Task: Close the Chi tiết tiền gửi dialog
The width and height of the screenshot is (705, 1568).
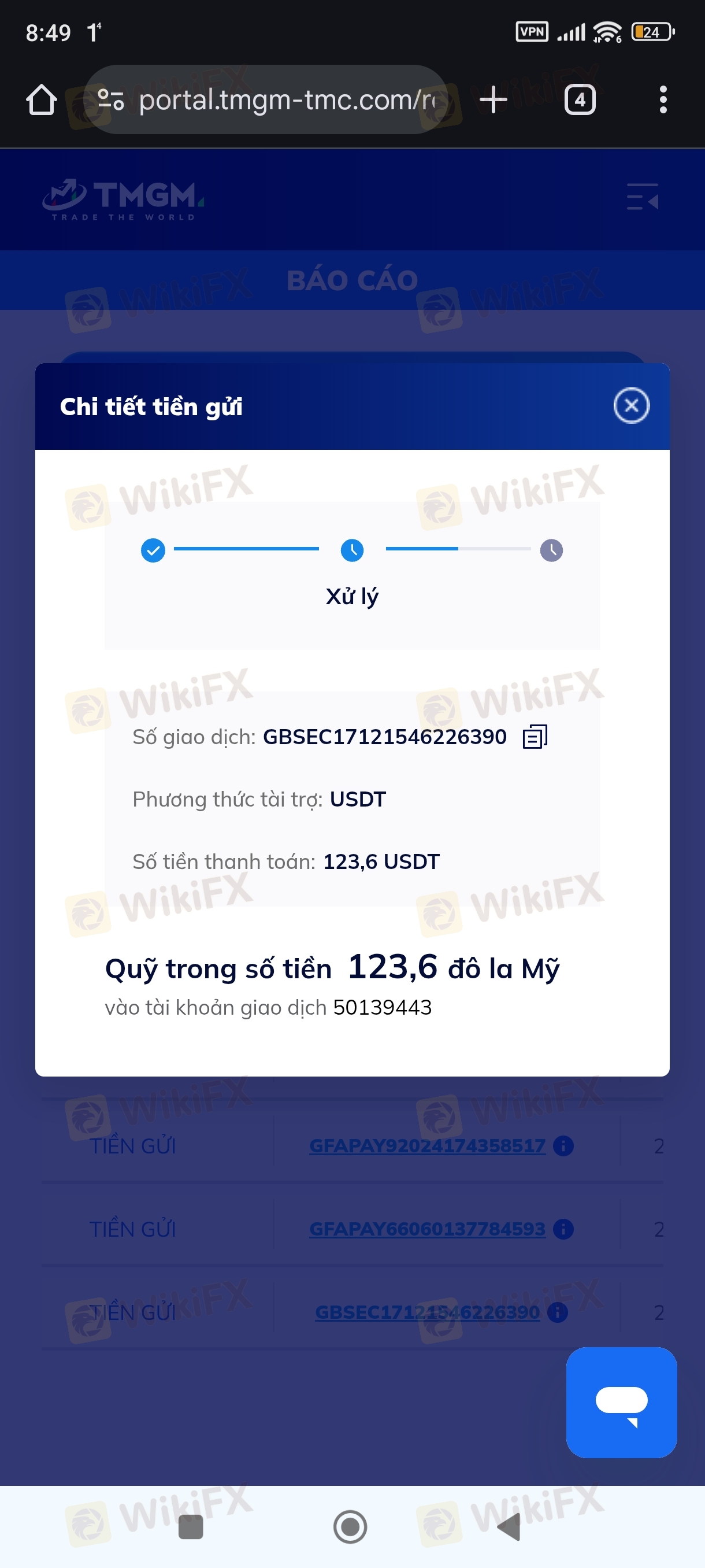Action: [x=631, y=405]
